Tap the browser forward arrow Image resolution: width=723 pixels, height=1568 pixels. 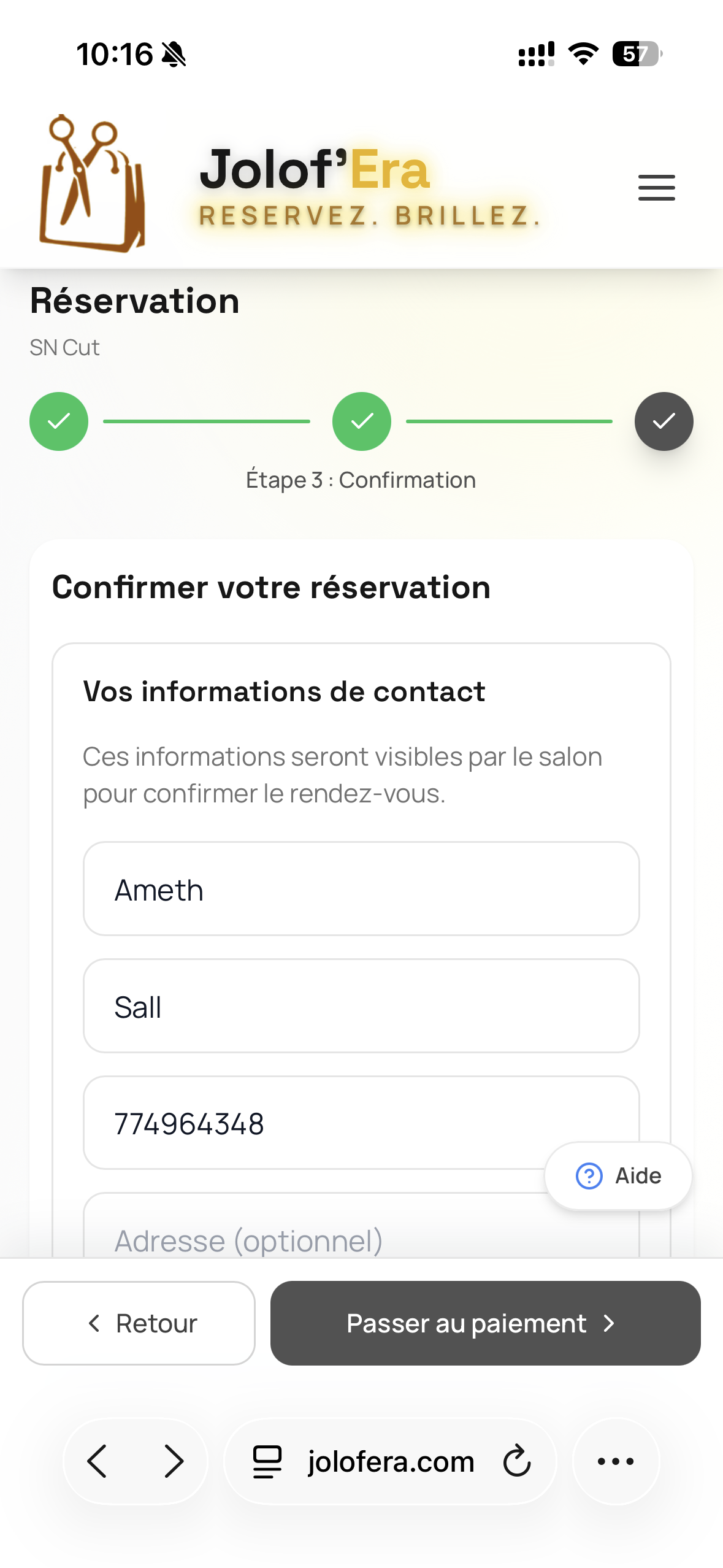174,1461
